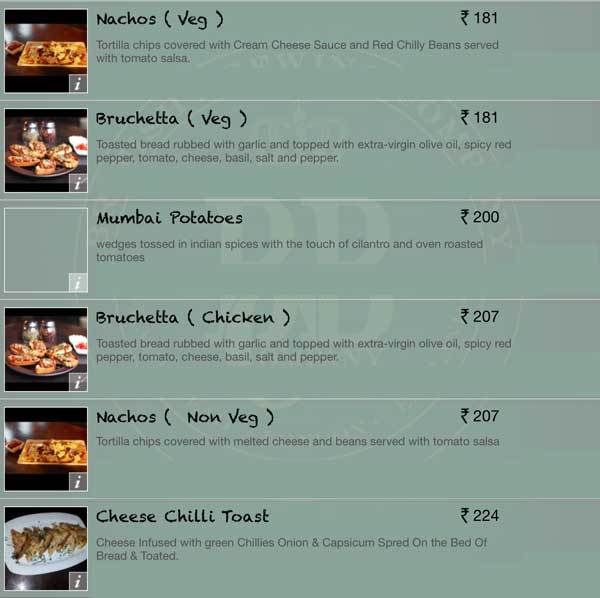Show info for Mumbai Potatoes image

coord(78,282)
